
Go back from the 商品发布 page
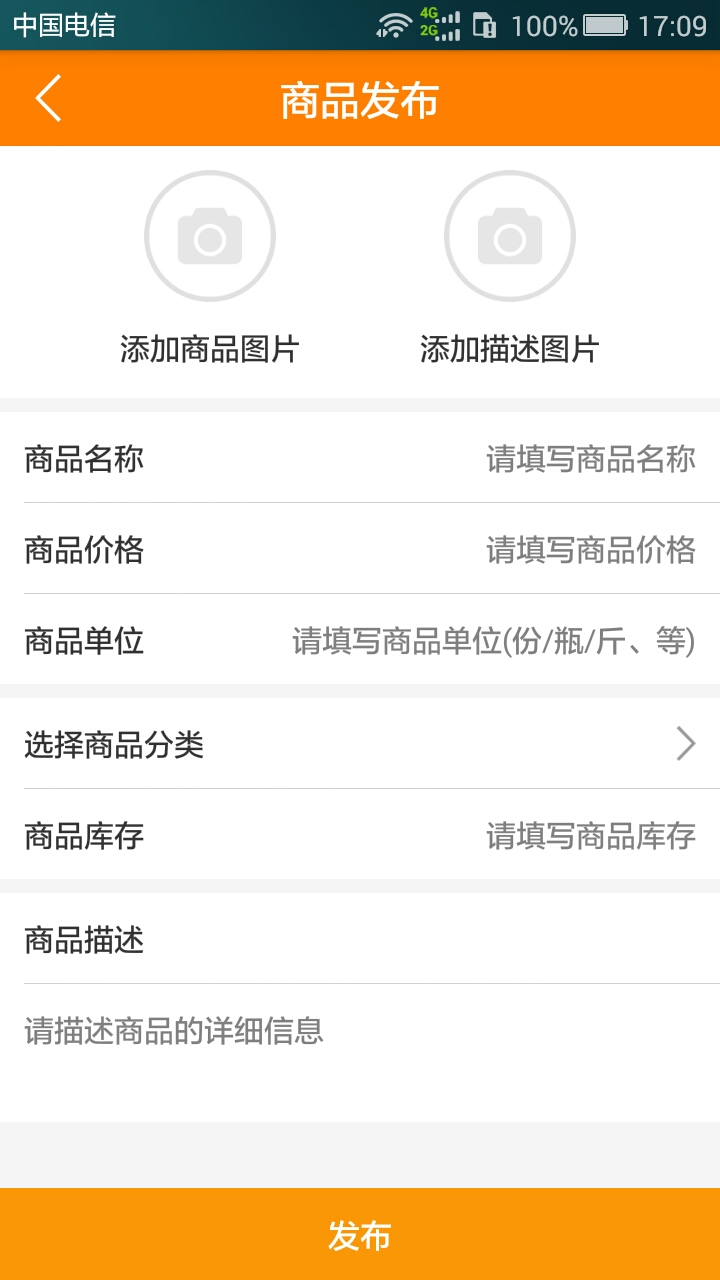[48, 99]
